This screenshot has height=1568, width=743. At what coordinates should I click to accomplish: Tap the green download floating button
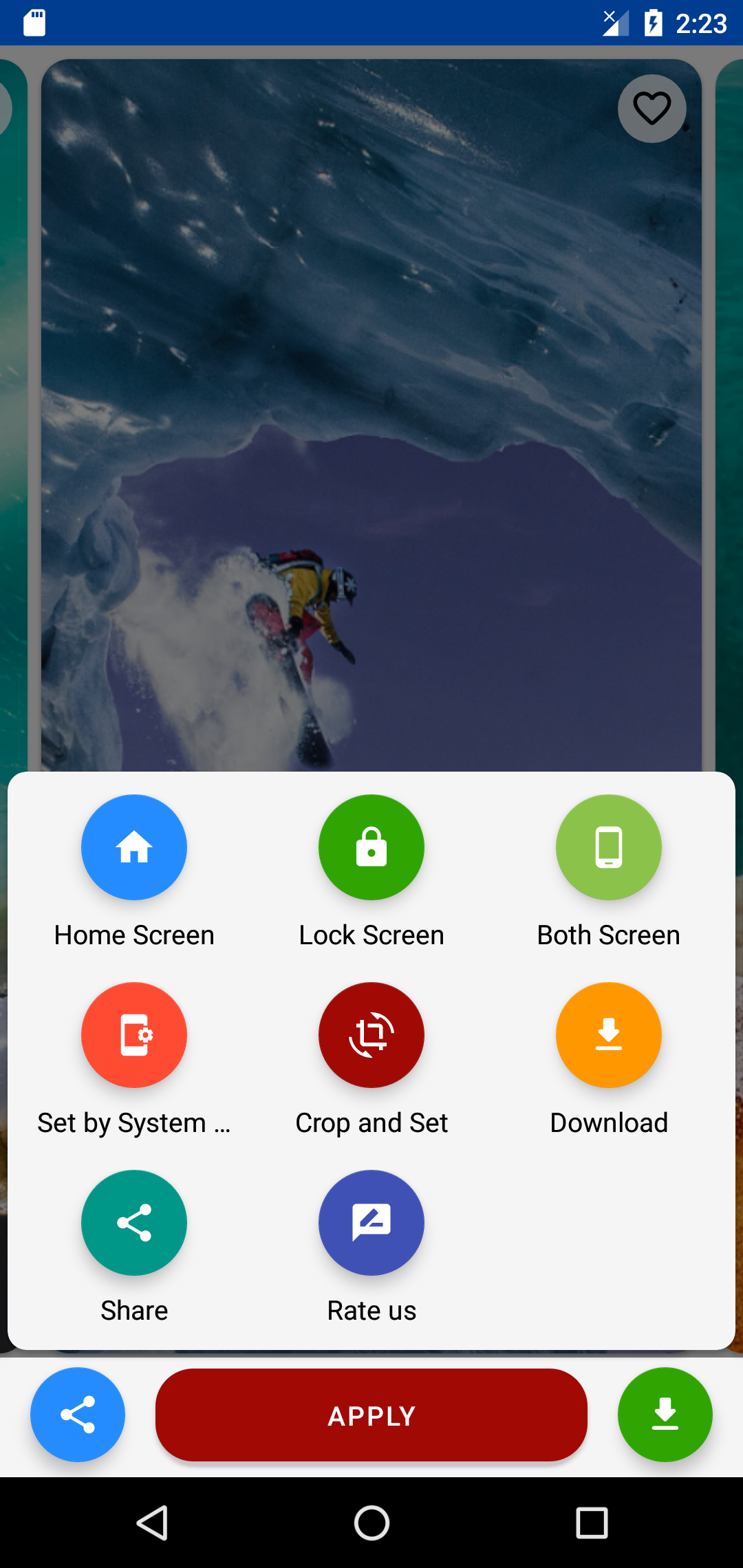click(x=665, y=1415)
